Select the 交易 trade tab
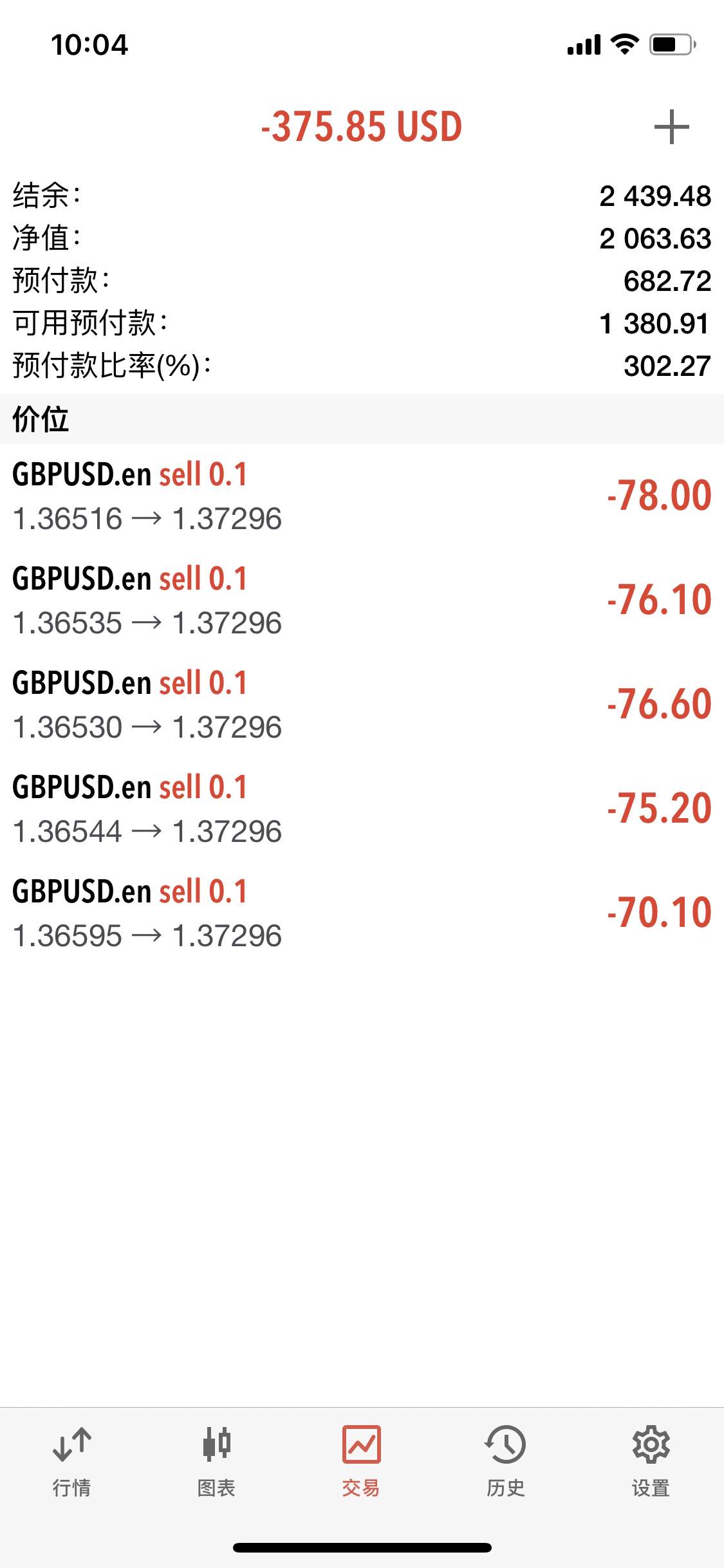Screen dimensions: 724x1568 (362, 1461)
